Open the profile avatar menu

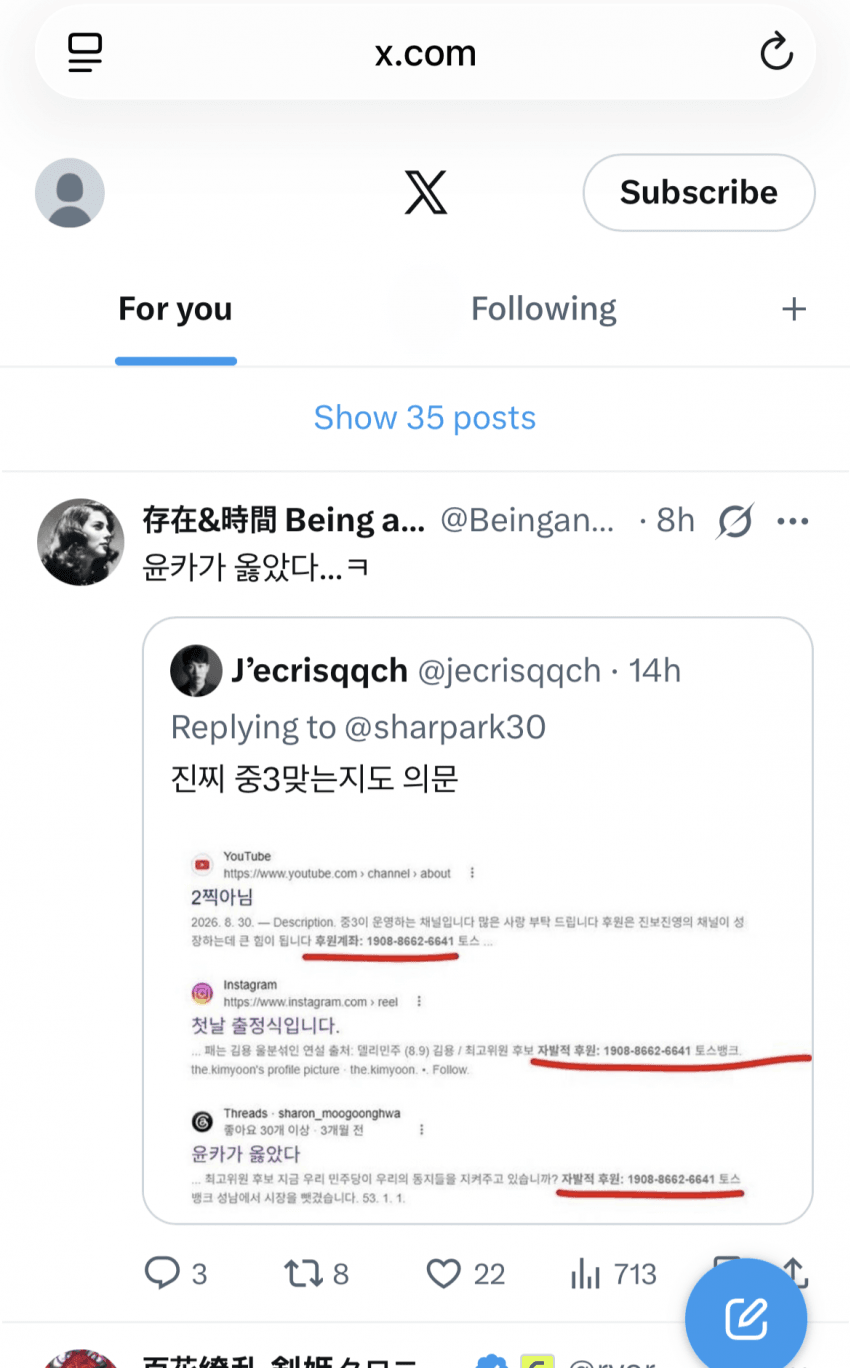click(70, 192)
